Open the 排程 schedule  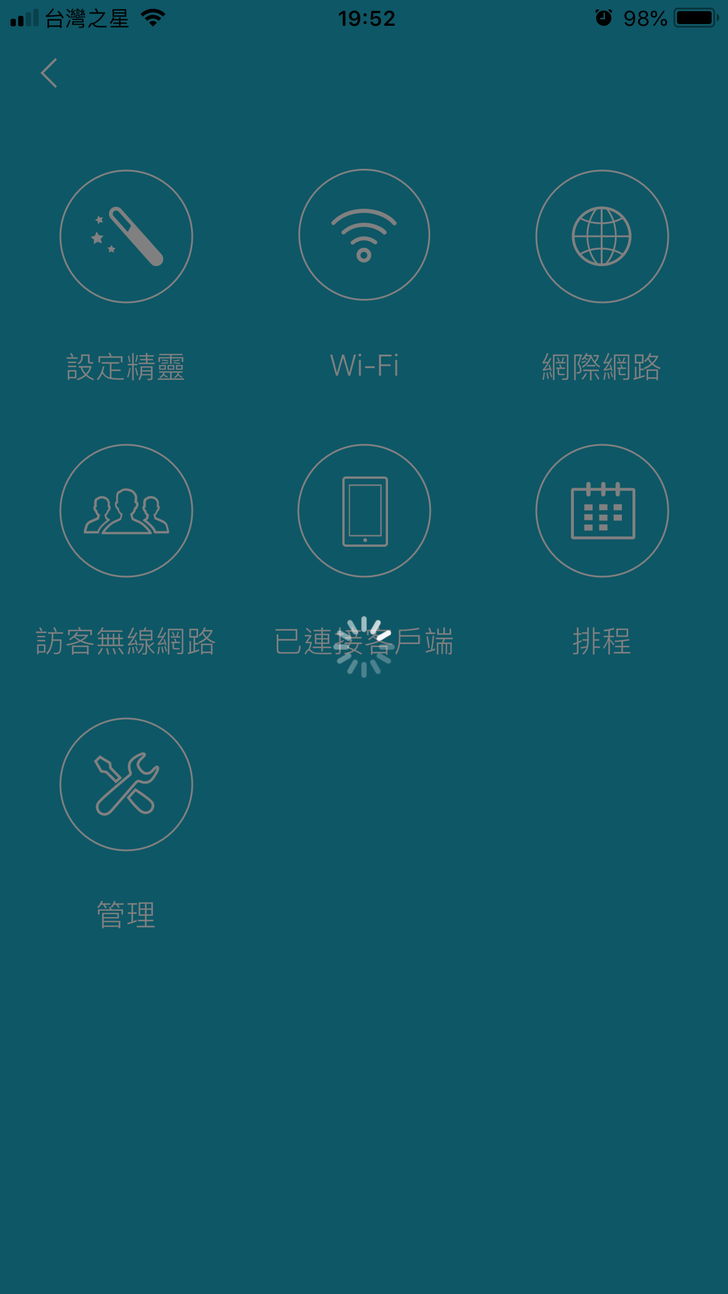pos(602,511)
